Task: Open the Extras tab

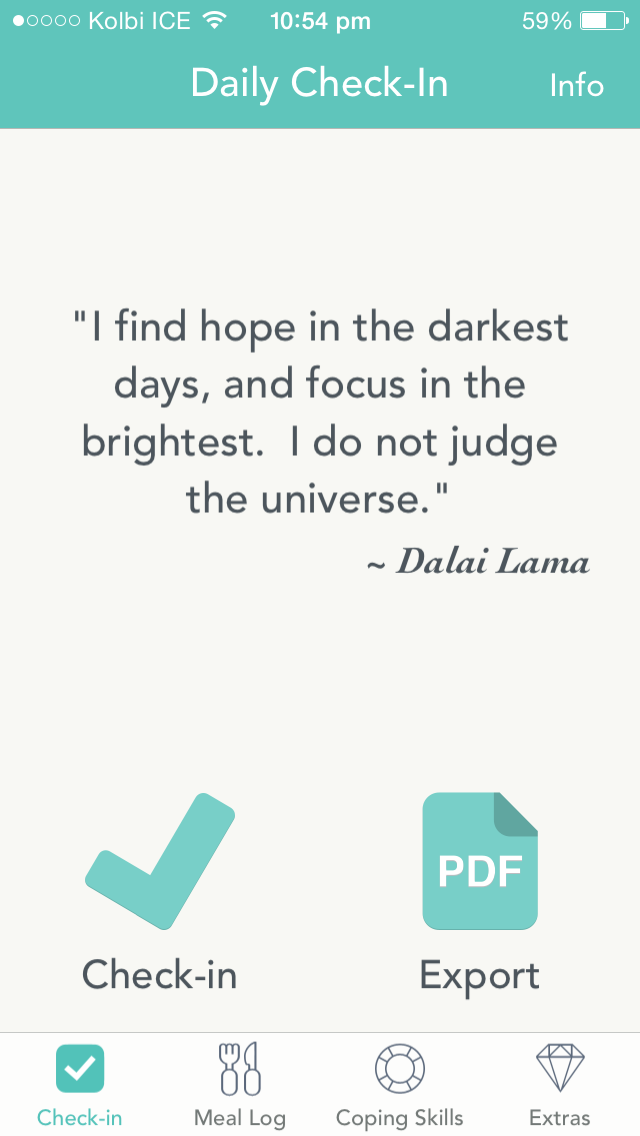Action: click(x=560, y=1084)
